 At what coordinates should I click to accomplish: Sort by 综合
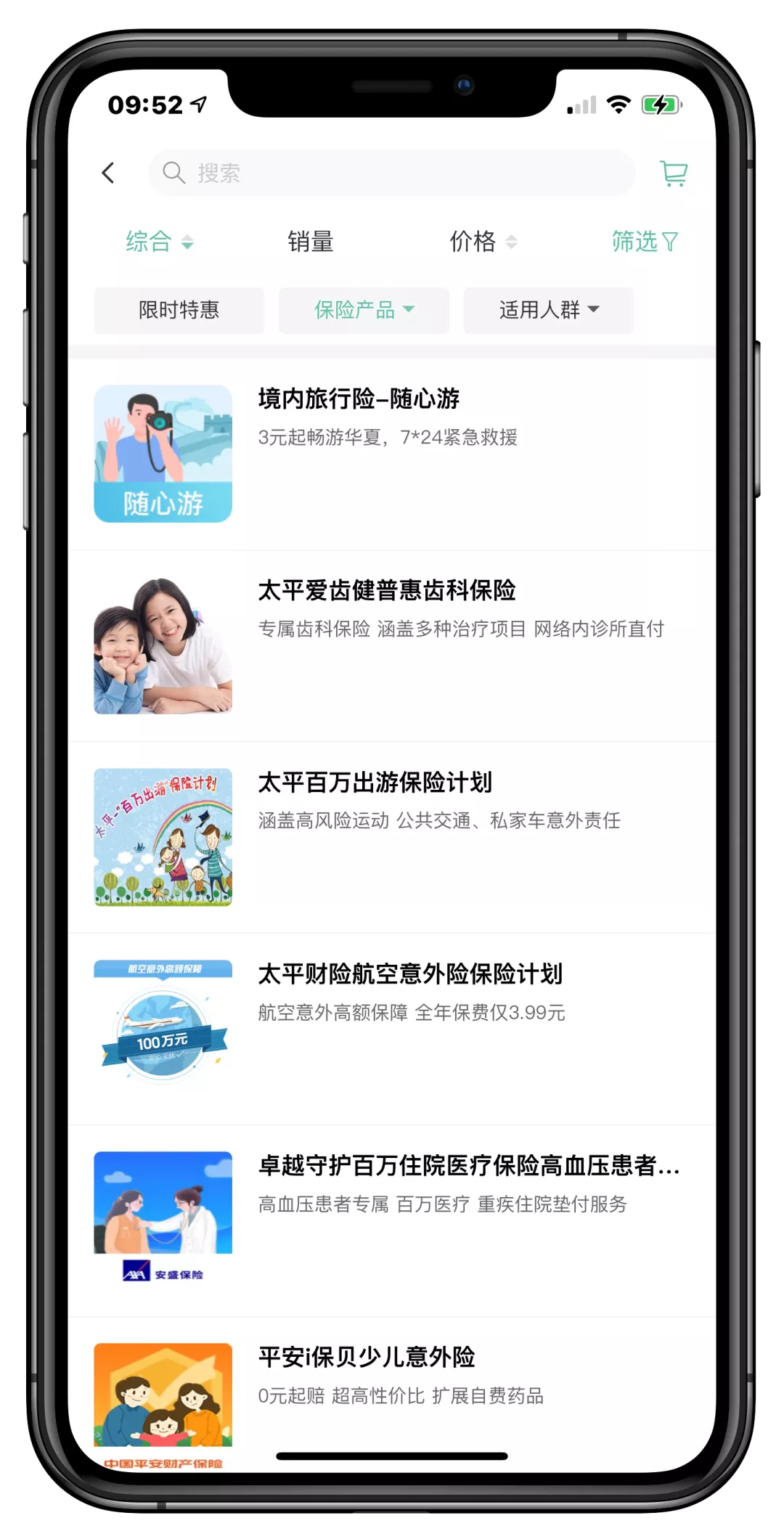(x=158, y=241)
